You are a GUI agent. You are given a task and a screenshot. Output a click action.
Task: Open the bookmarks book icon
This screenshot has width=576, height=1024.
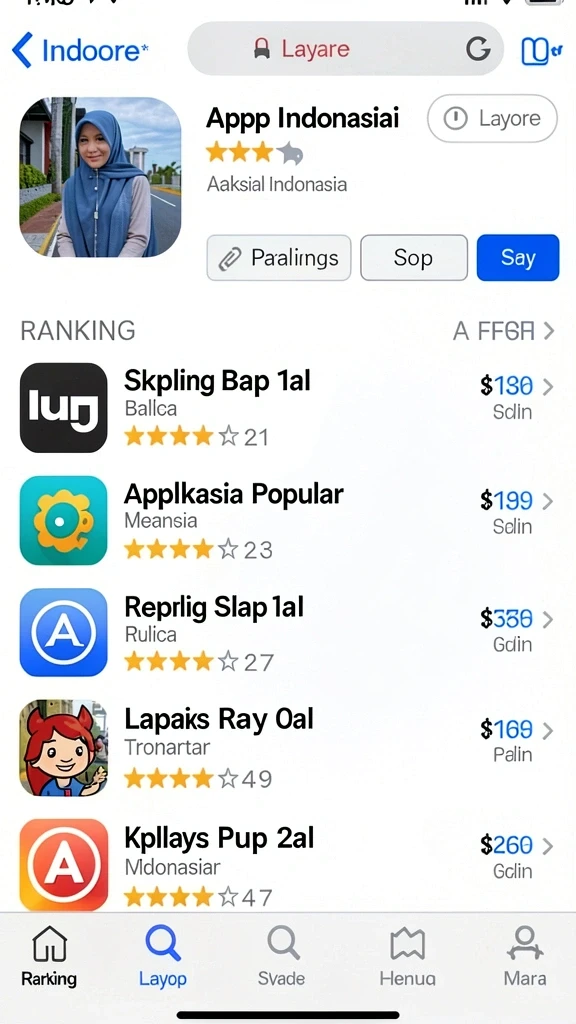coord(541,50)
